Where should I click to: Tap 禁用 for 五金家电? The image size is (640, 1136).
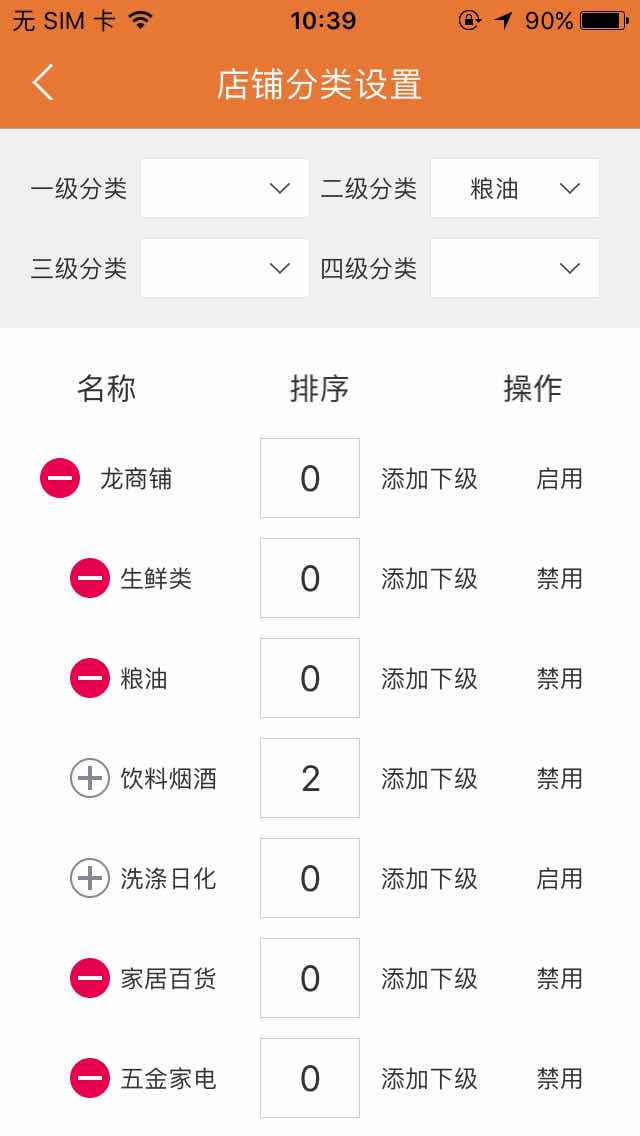(x=559, y=1079)
